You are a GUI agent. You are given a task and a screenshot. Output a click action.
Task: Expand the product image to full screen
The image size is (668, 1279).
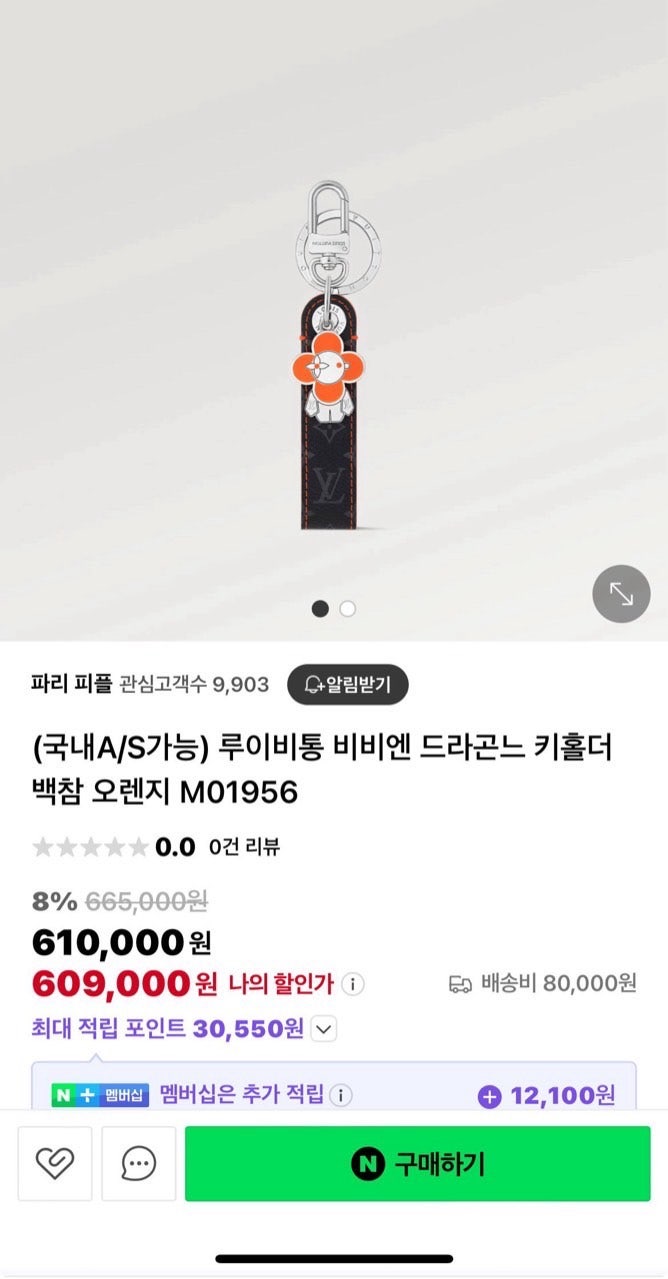[622, 595]
